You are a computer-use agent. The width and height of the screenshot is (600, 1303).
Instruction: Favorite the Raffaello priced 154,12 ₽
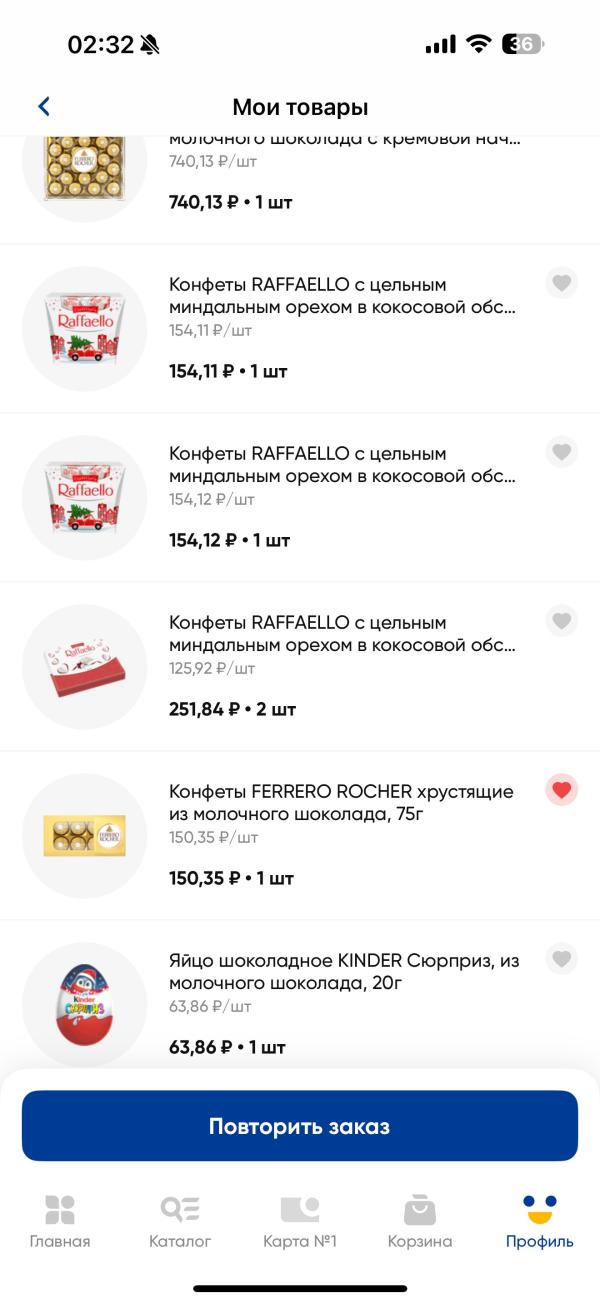click(x=562, y=452)
